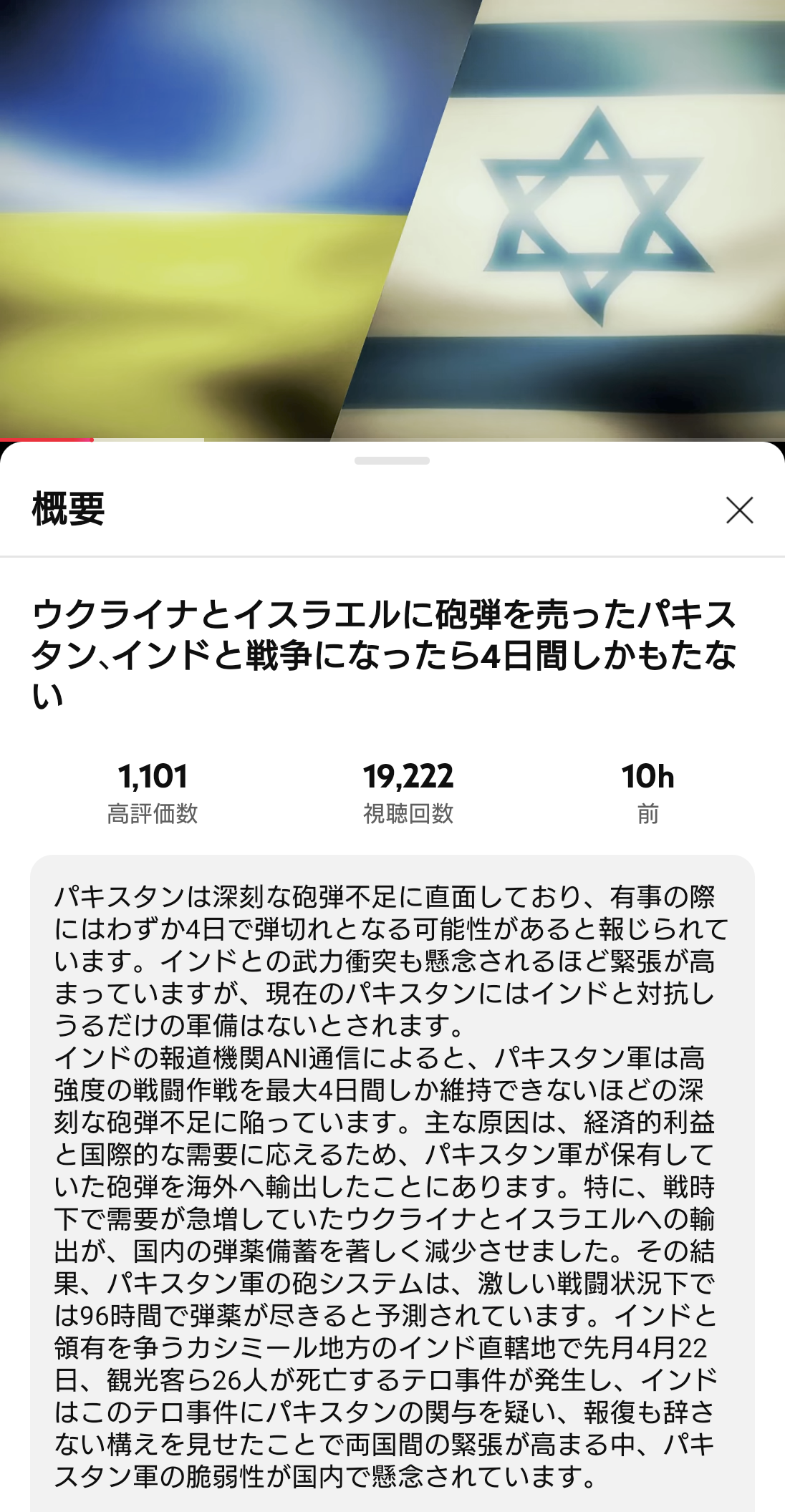Tap the sheet drag handle
The width and height of the screenshot is (785, 1512).
point(392,460)
